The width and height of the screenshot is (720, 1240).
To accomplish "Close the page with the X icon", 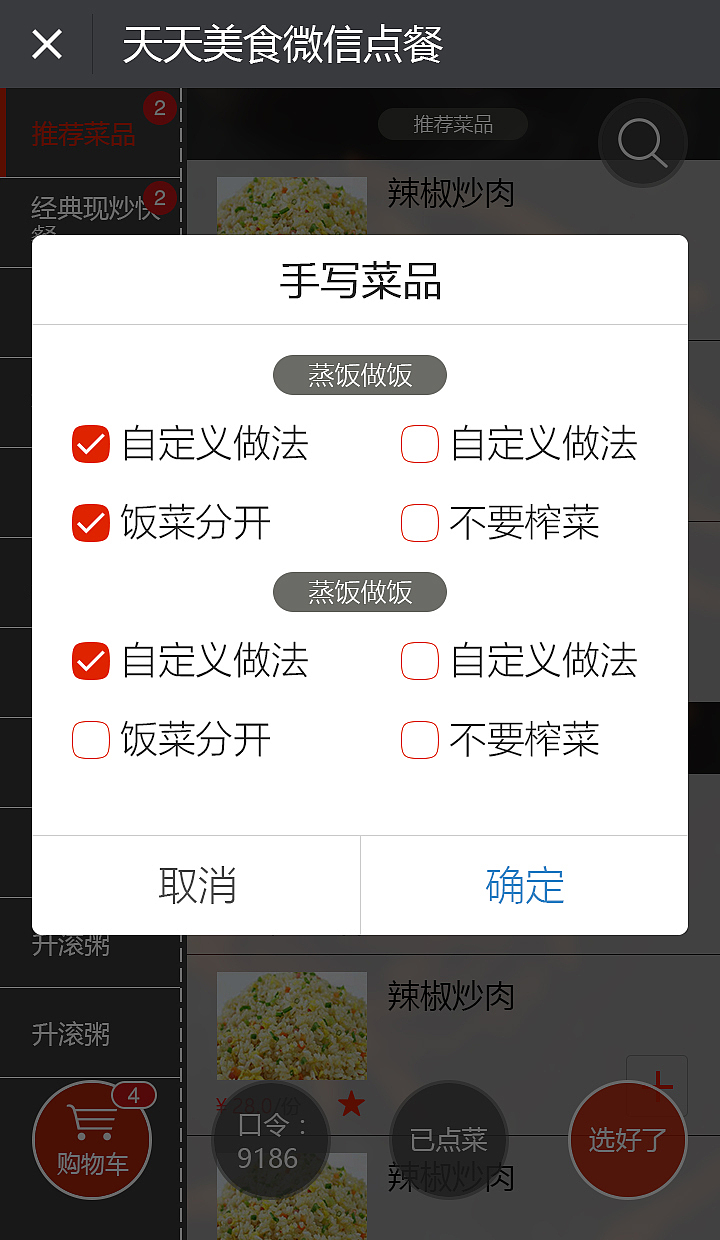I will [x=46, y=44].
